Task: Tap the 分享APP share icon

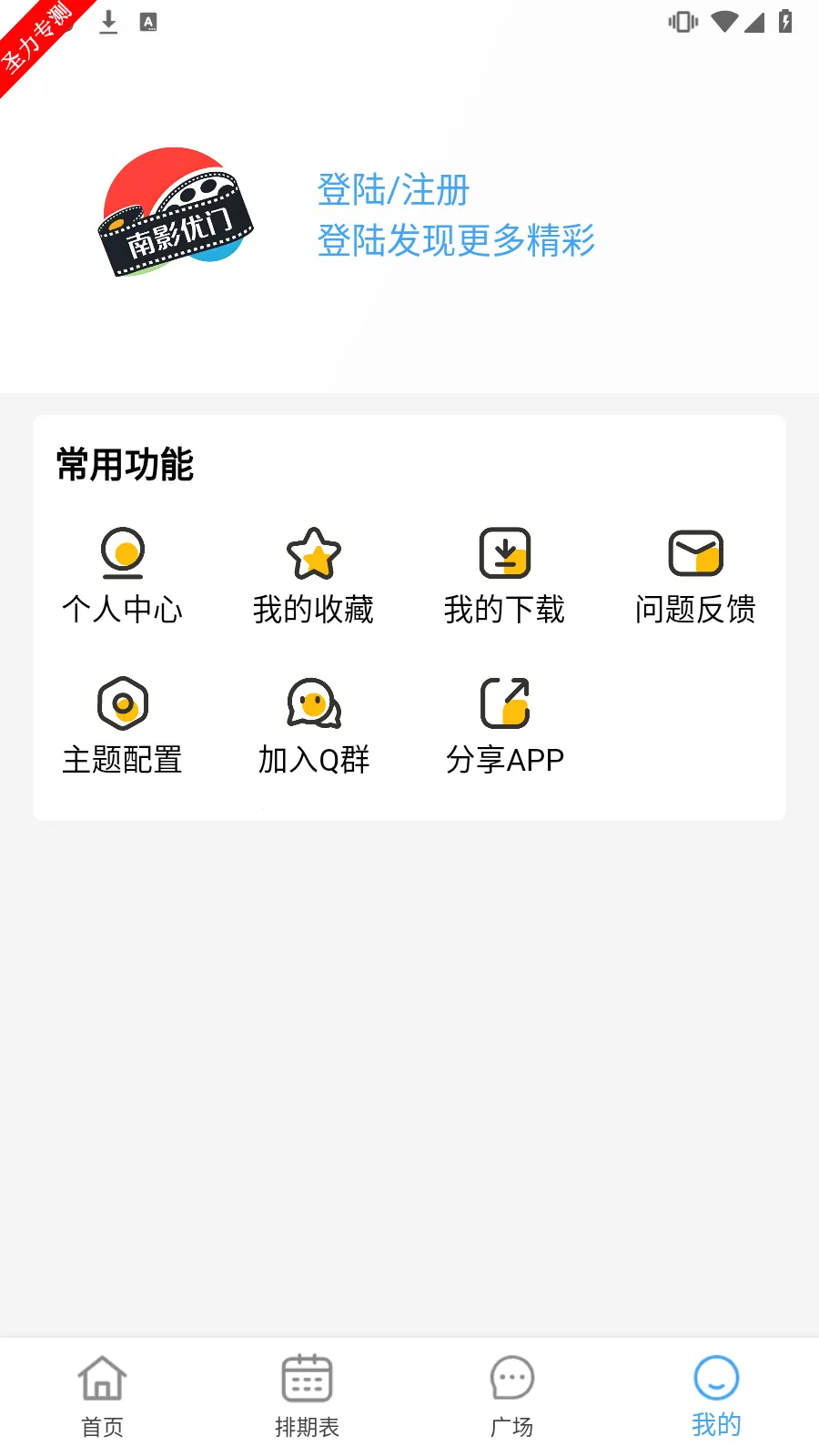Action: [505, 703]
